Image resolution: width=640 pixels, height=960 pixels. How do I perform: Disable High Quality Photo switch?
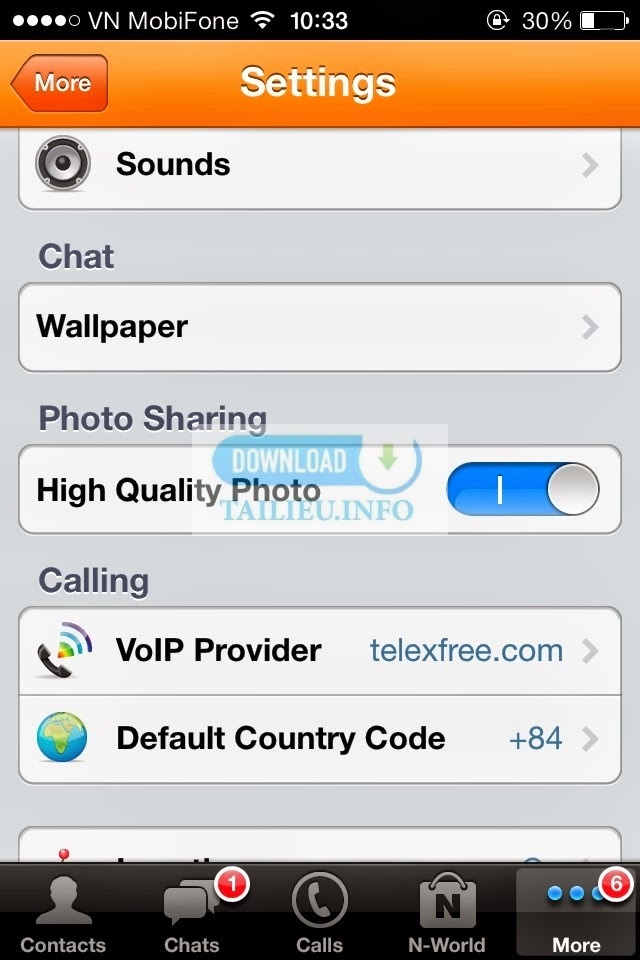(x=522, y=489)
